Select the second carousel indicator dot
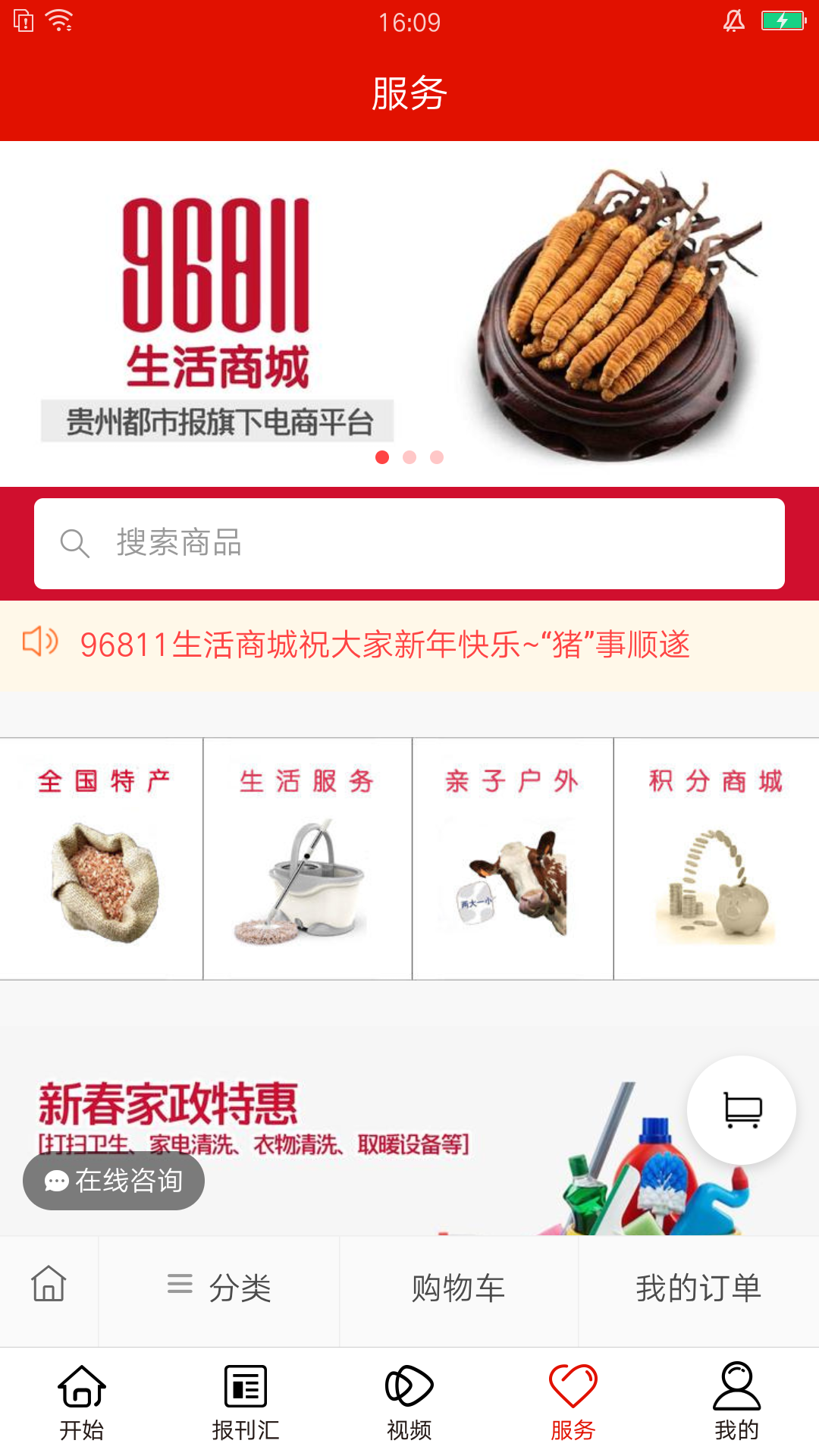Viewport: 819px width, 1456px height. 409,457
